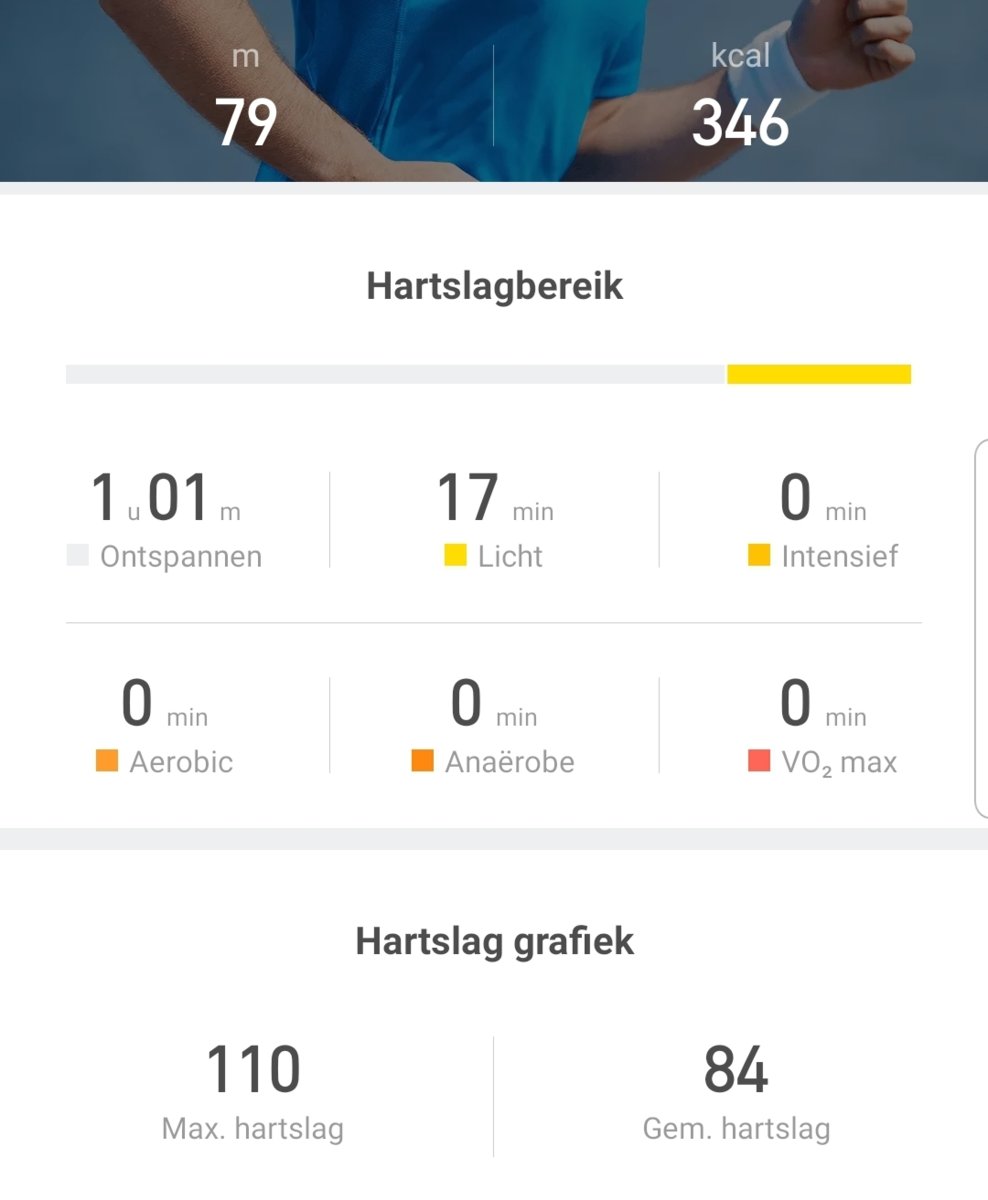
Task: Select the kcal value 346
Action: 739,122
